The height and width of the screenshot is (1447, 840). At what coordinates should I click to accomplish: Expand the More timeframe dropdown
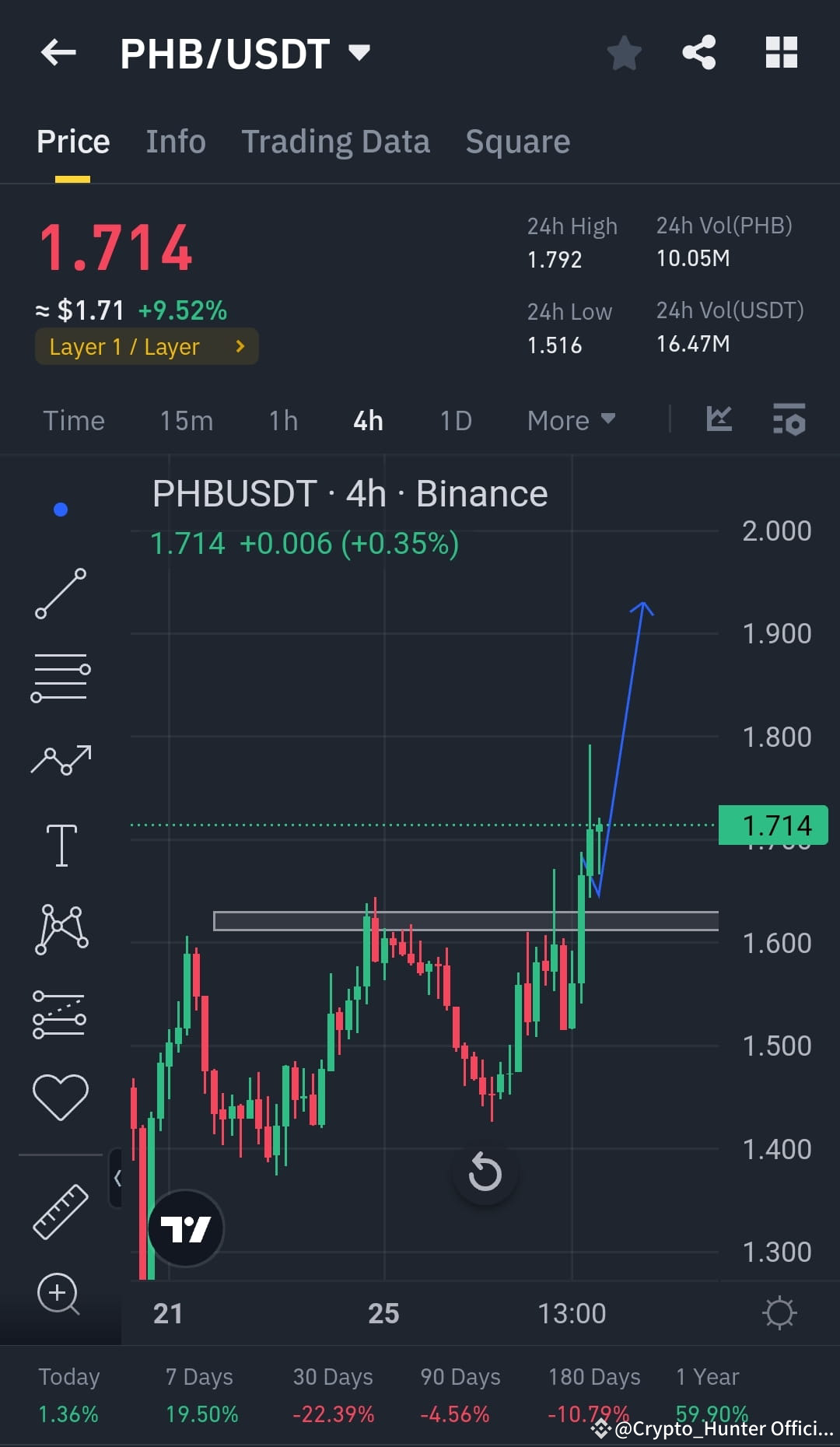tap(570, 420)
